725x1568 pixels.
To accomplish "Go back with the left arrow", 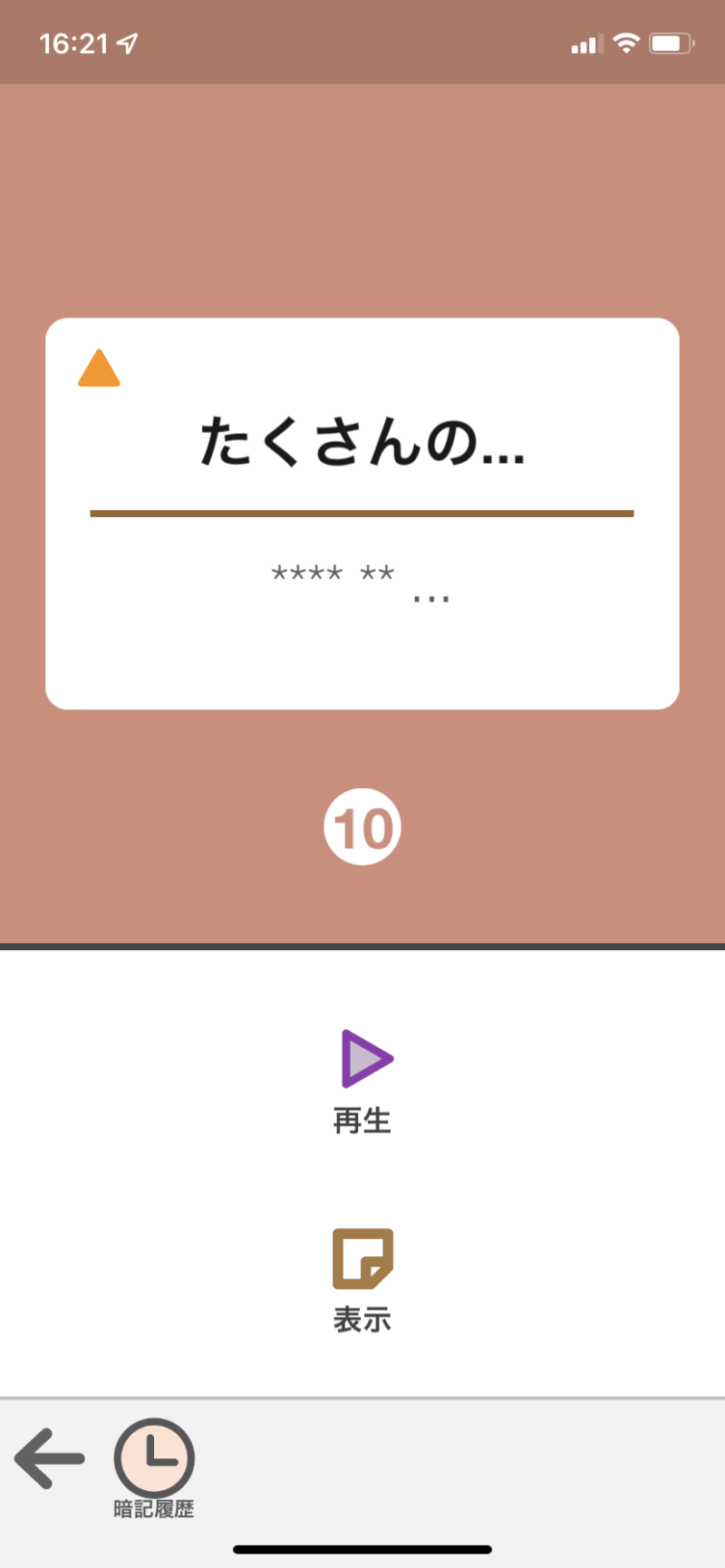I will pos(49,1458).
